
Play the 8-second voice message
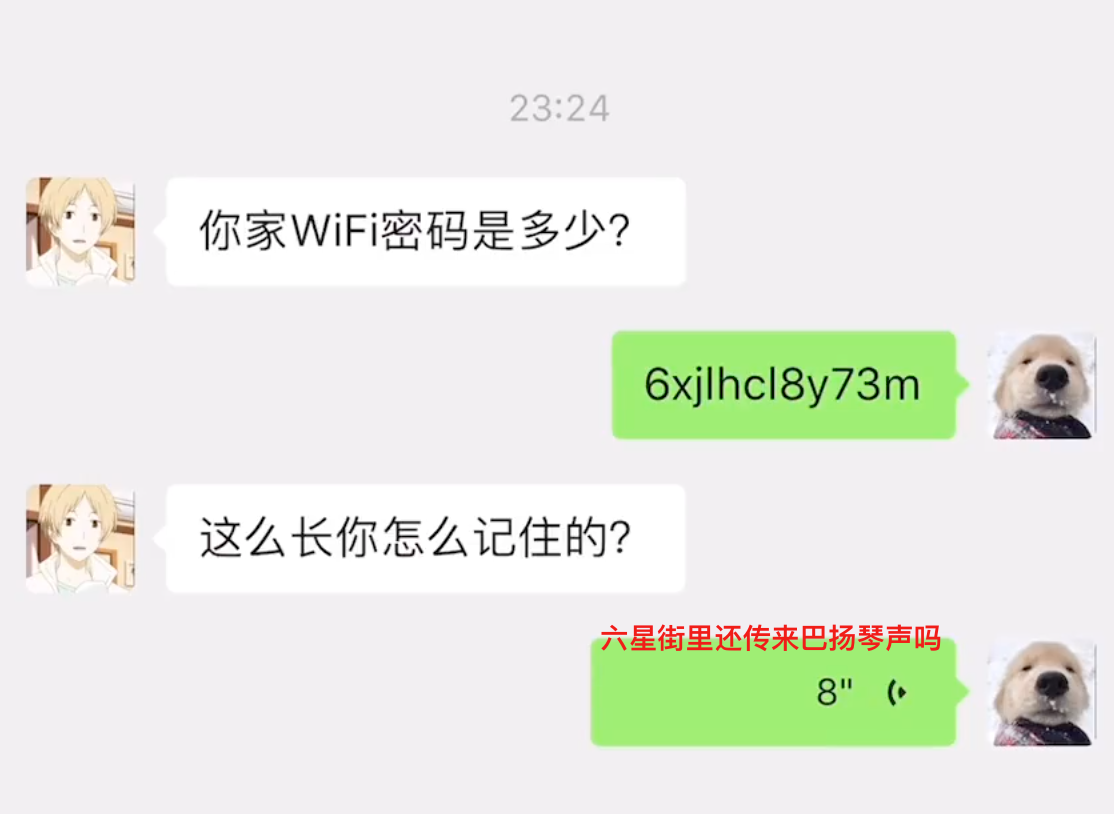pyautogui.click(x=772, y=693)
